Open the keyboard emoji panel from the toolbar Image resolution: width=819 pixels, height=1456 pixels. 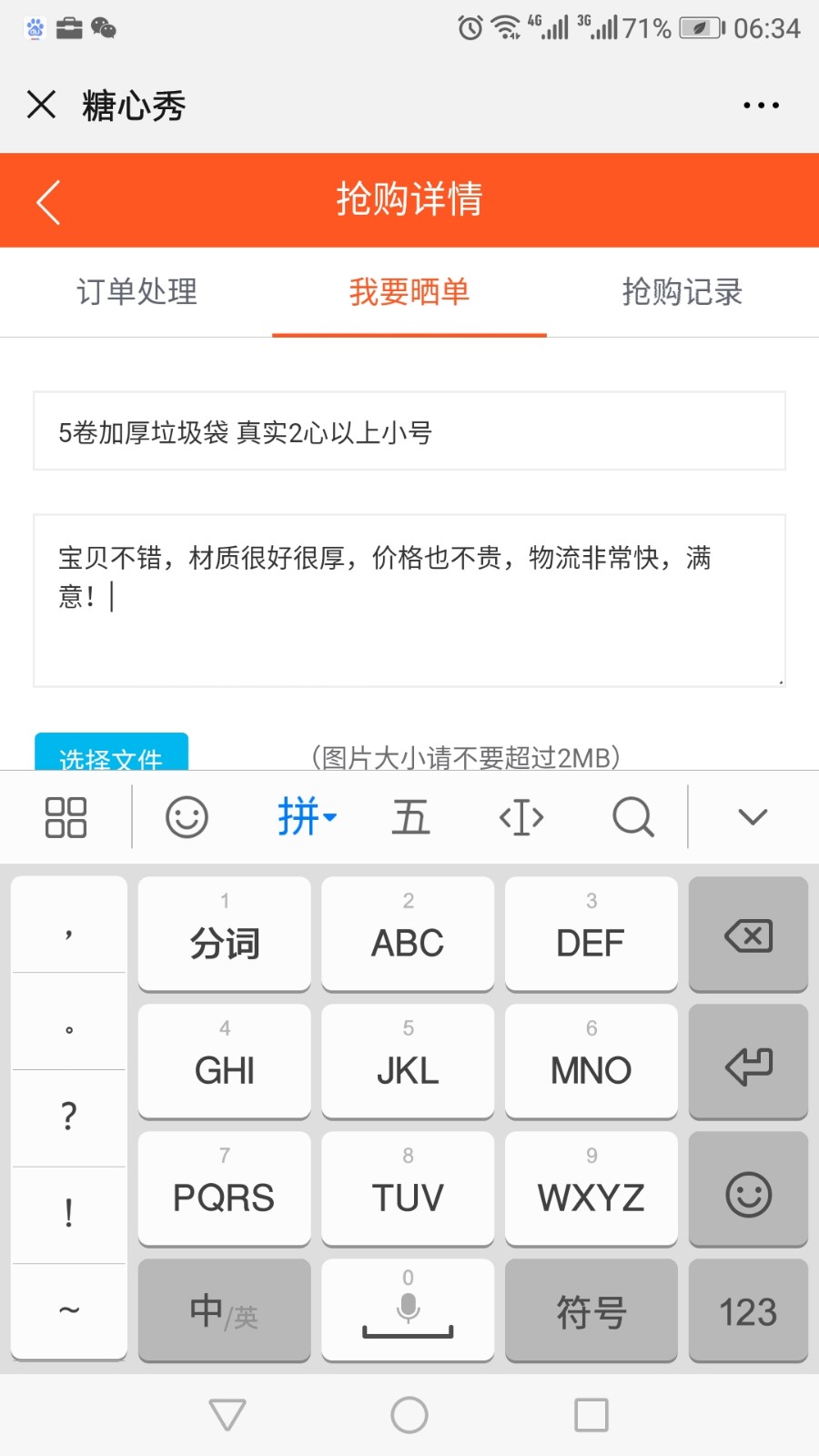[x=187, y=816]
